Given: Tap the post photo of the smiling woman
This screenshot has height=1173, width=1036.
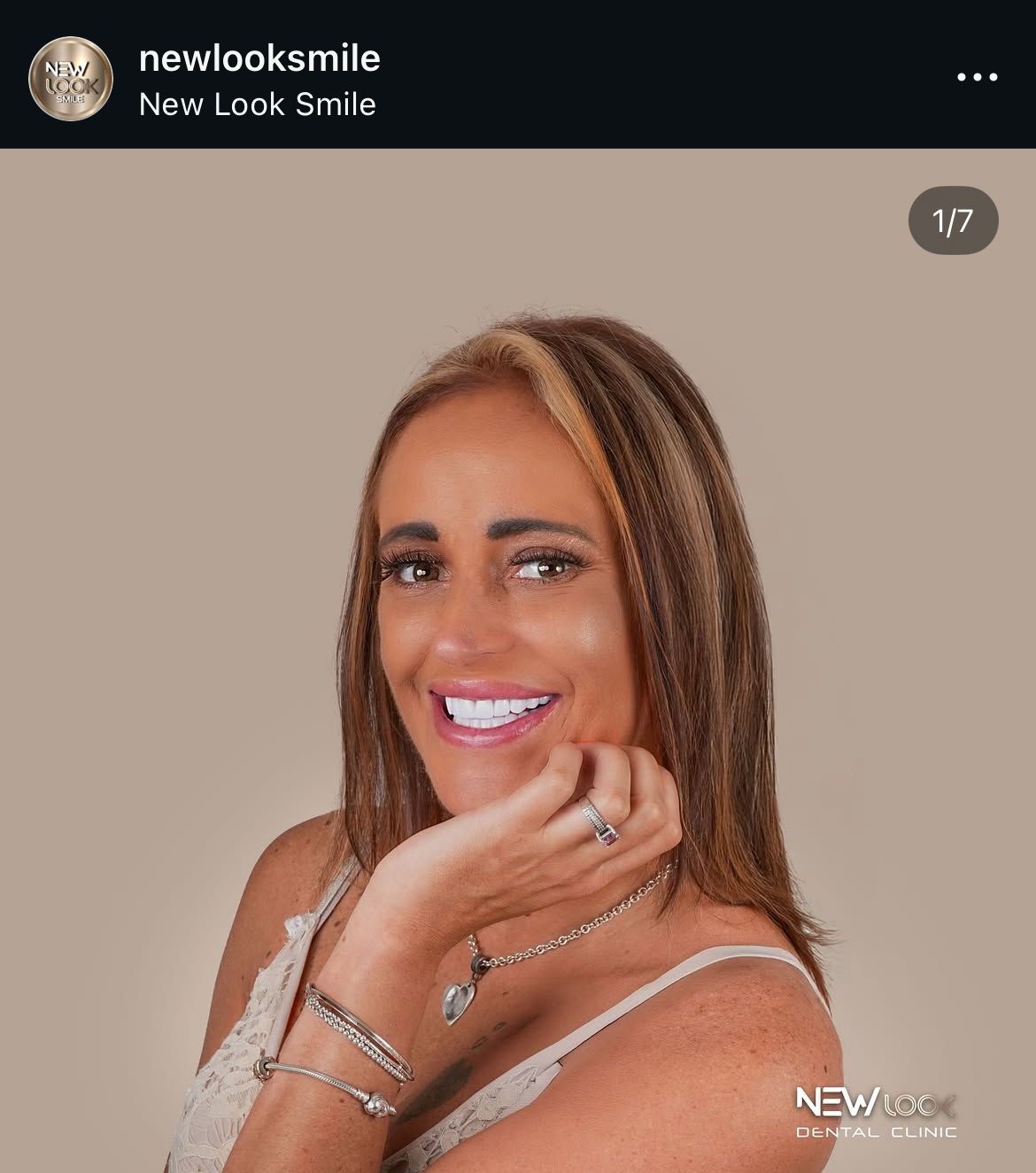Looking at the screenshot, I should 518,660.
